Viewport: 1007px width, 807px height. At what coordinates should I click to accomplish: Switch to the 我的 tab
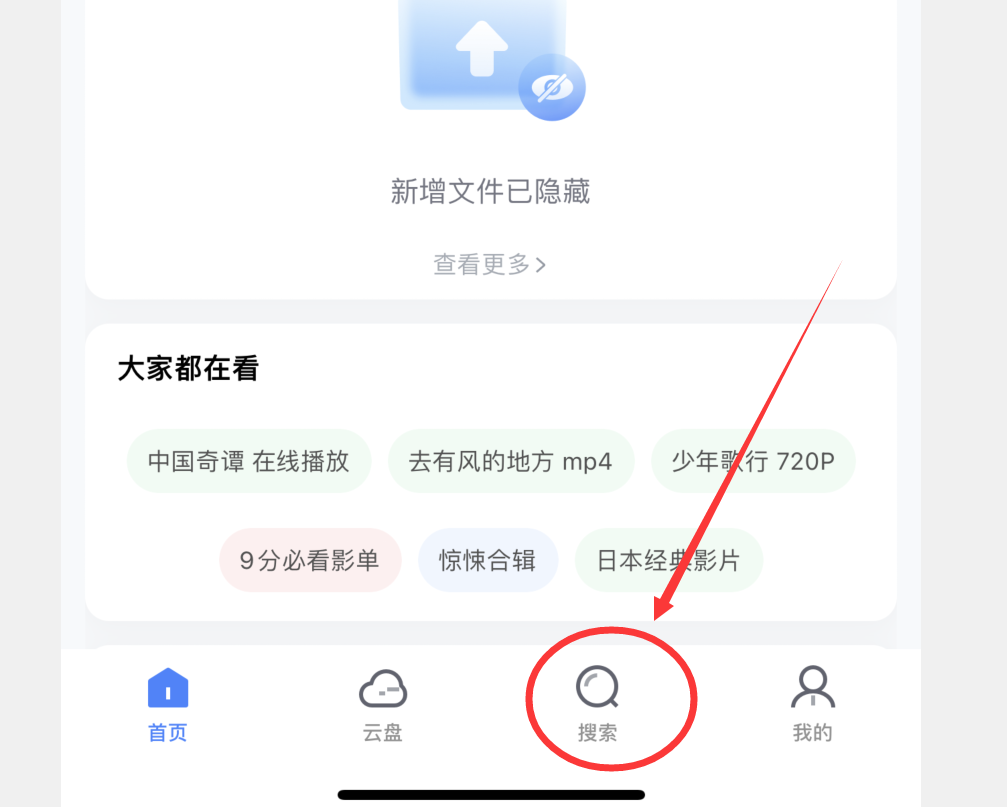[x=812, y=705]
